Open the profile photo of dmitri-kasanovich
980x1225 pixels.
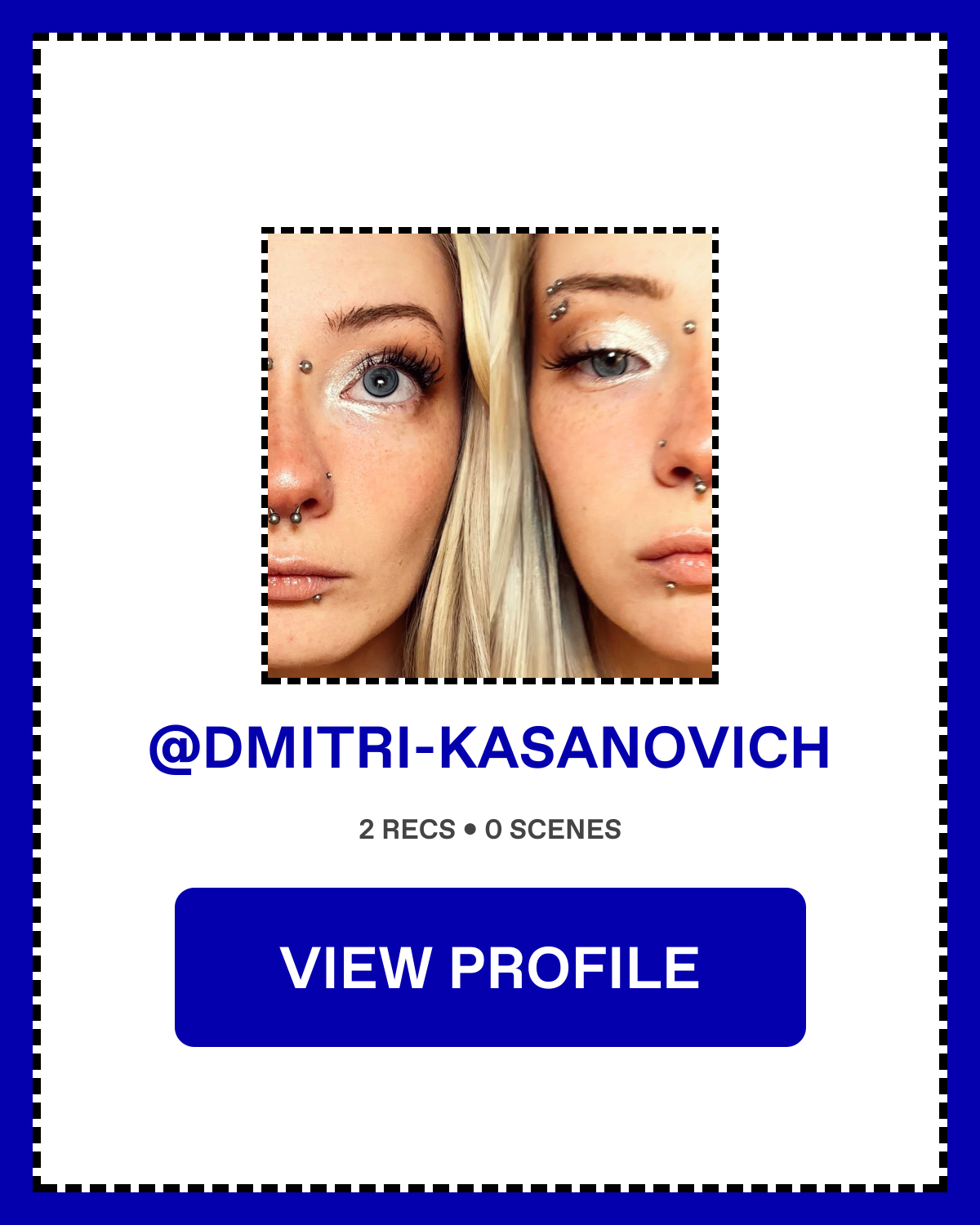[490, 456]
